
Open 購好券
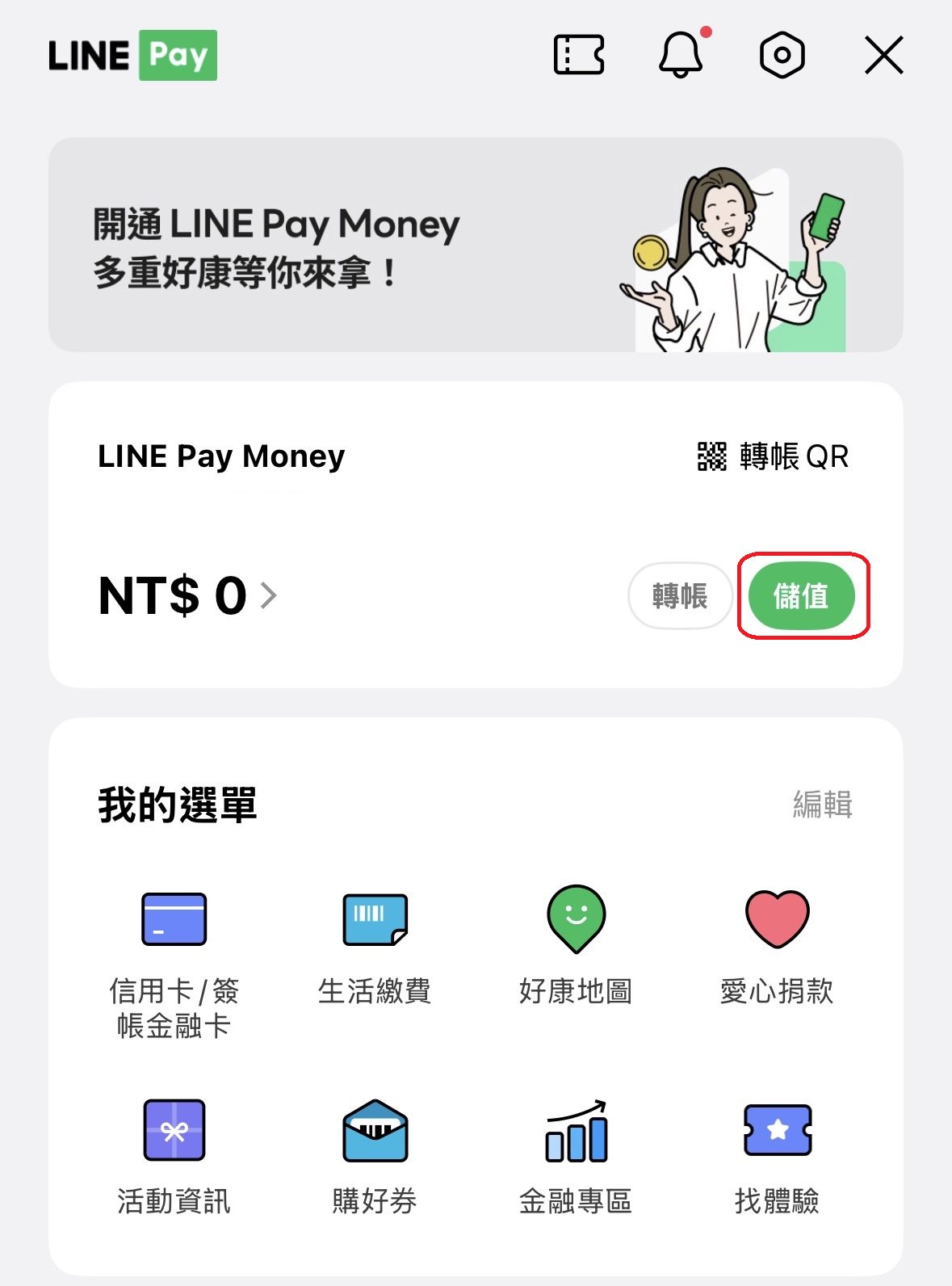coord(375,1155)
